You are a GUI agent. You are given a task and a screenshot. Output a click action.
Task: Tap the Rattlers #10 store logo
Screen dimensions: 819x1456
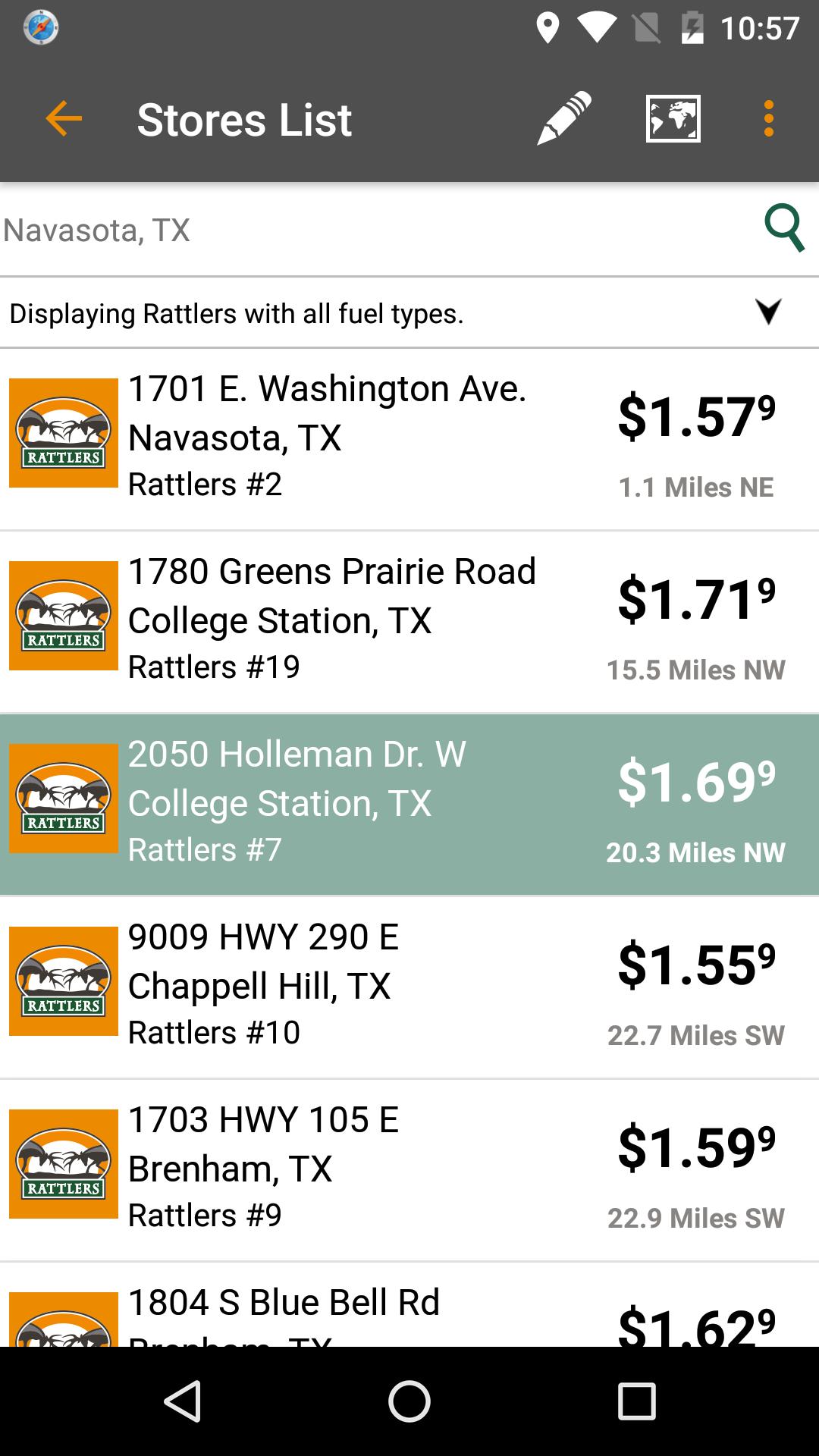tap(64, 981)
